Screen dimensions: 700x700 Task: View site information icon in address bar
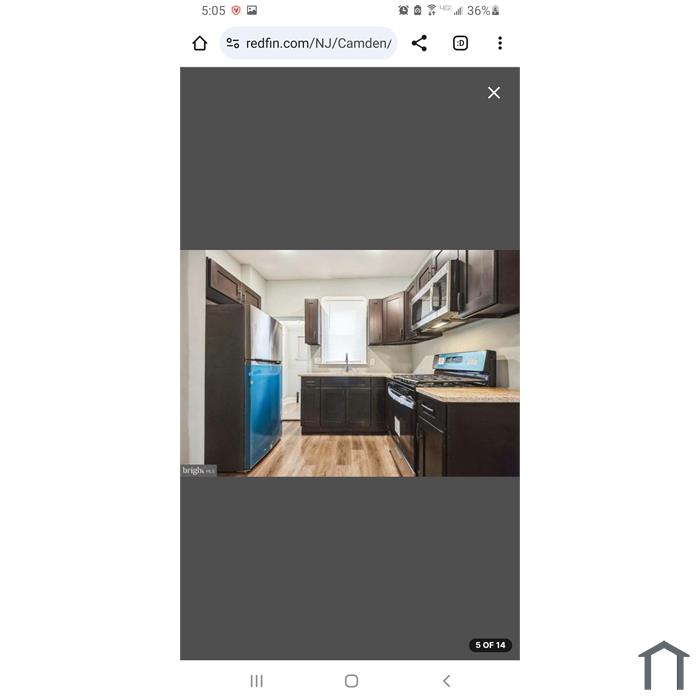(x=233, y=43)
